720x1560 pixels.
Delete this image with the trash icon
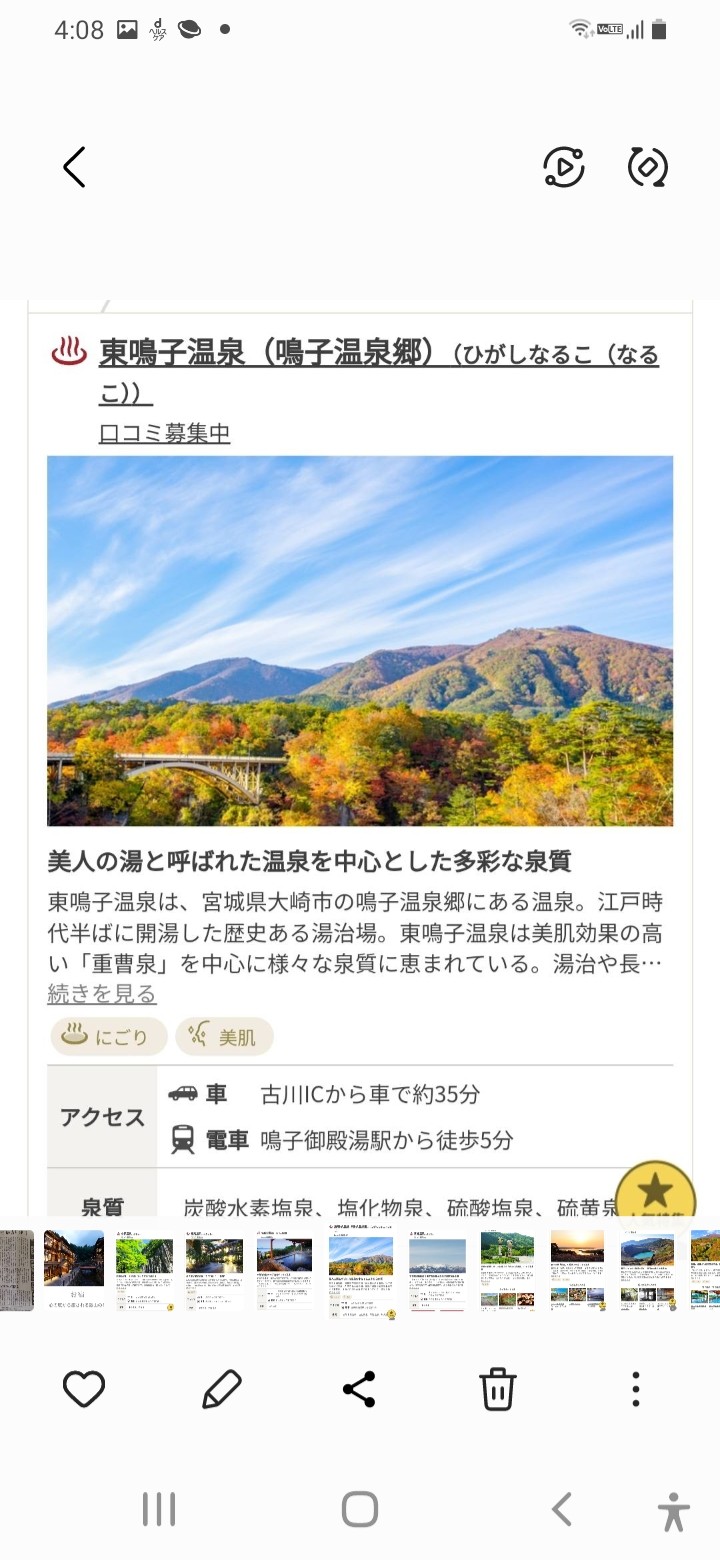[497, 1389]
